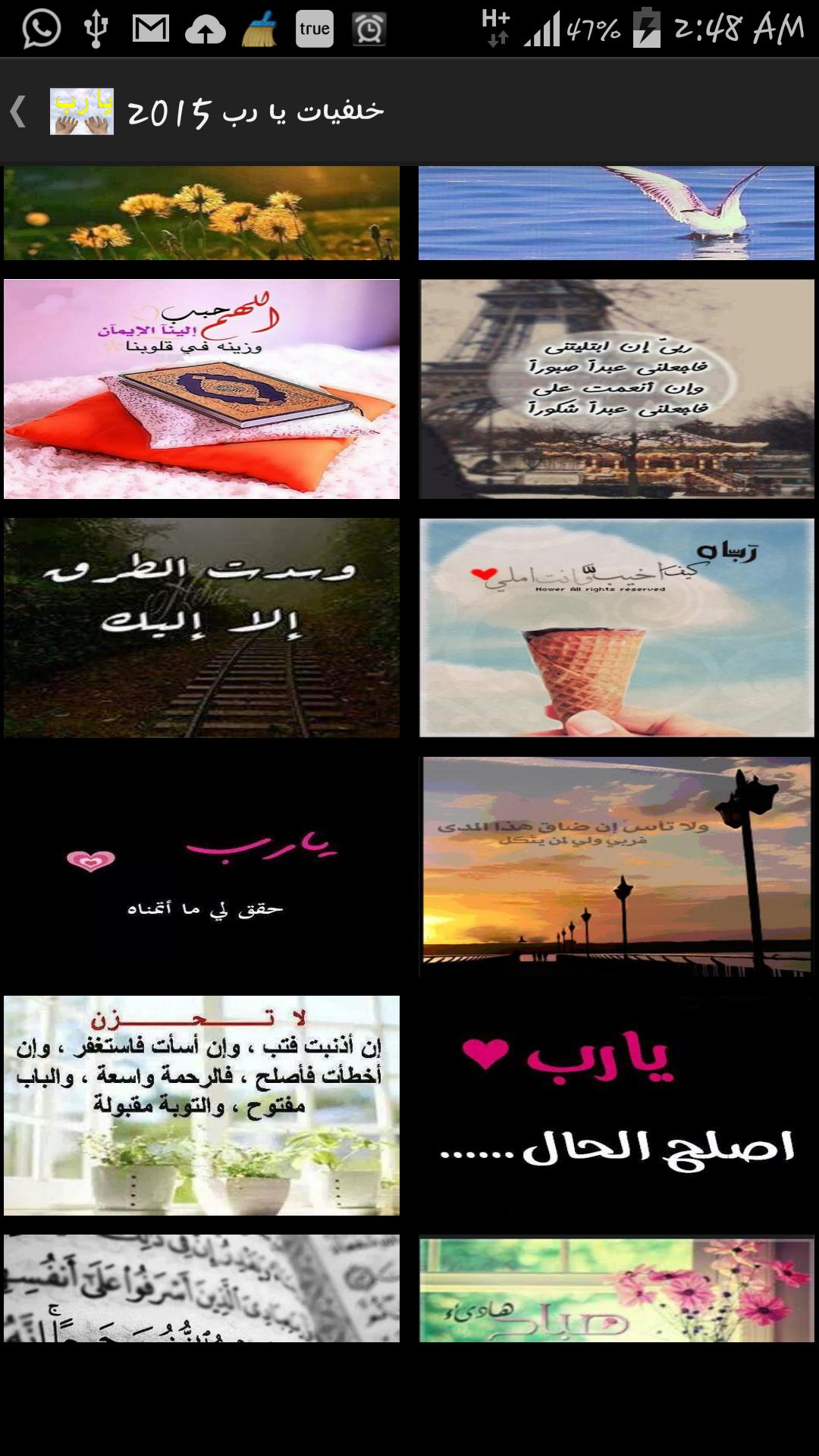View the railway tracks wallpaper
The width and height of the screenshot is (819, 1456).
click(202, 628)
